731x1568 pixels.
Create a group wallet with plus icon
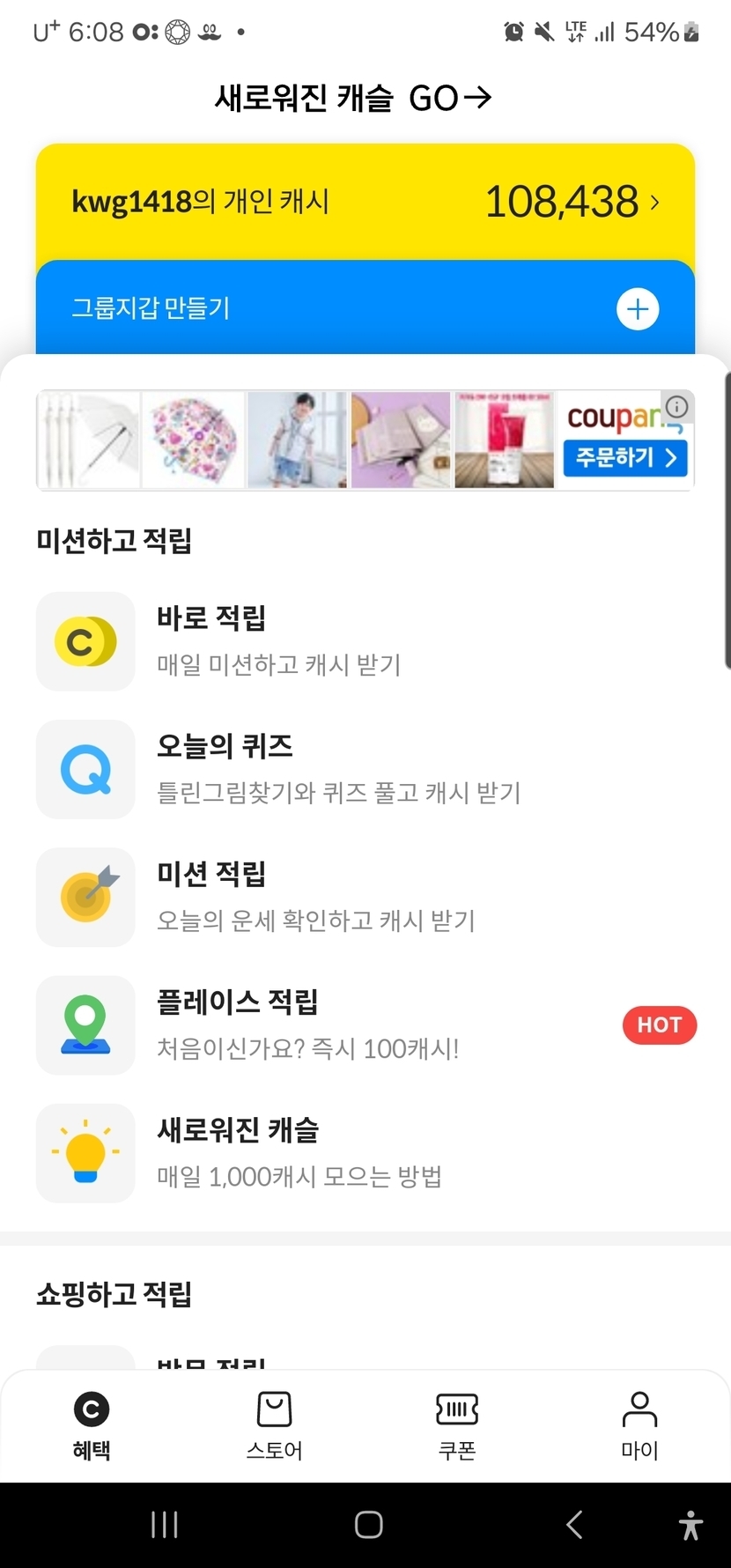pyautogui.click(x=638, y=309)
